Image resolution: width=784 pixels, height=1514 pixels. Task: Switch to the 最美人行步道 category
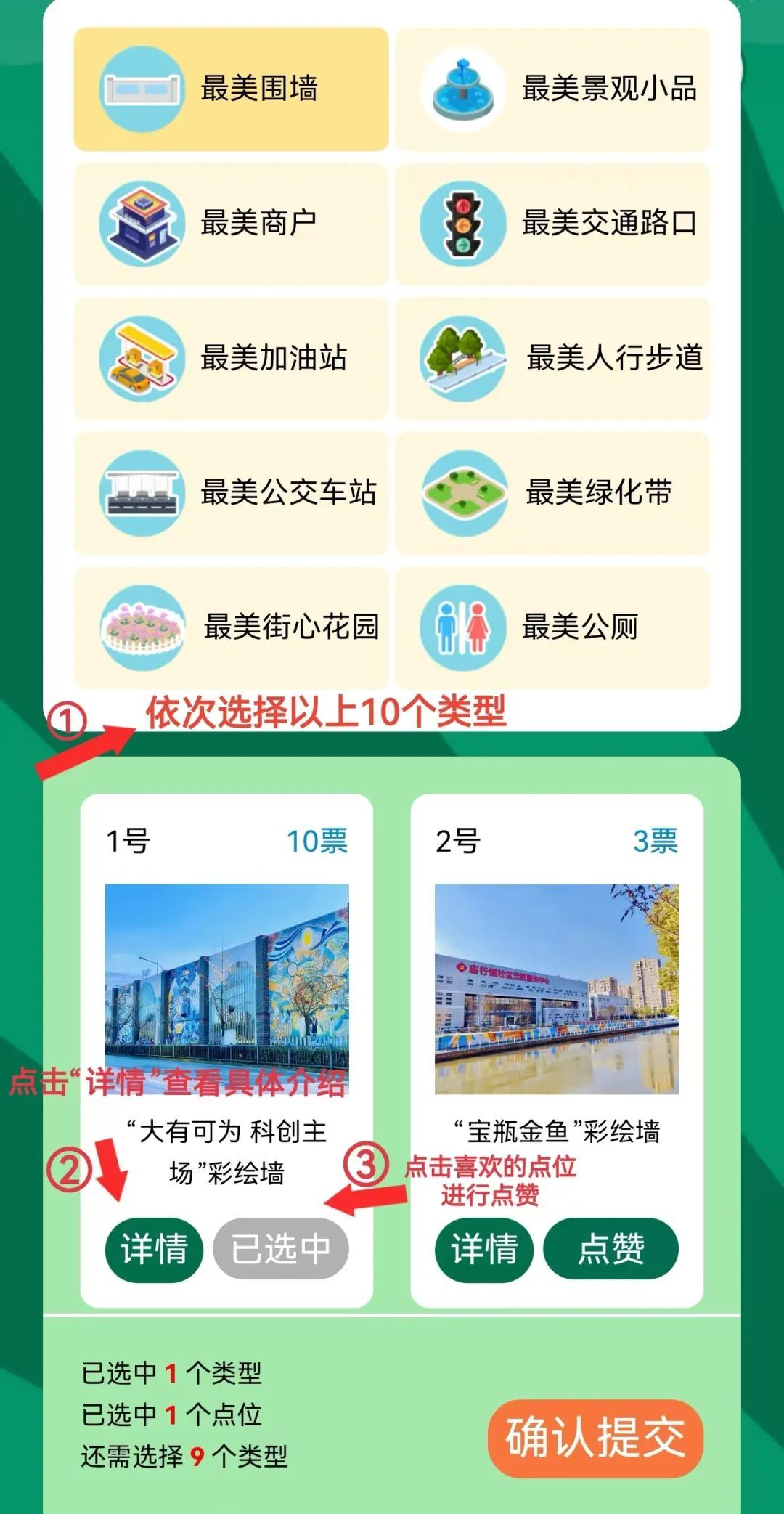(x=552, y=358)
